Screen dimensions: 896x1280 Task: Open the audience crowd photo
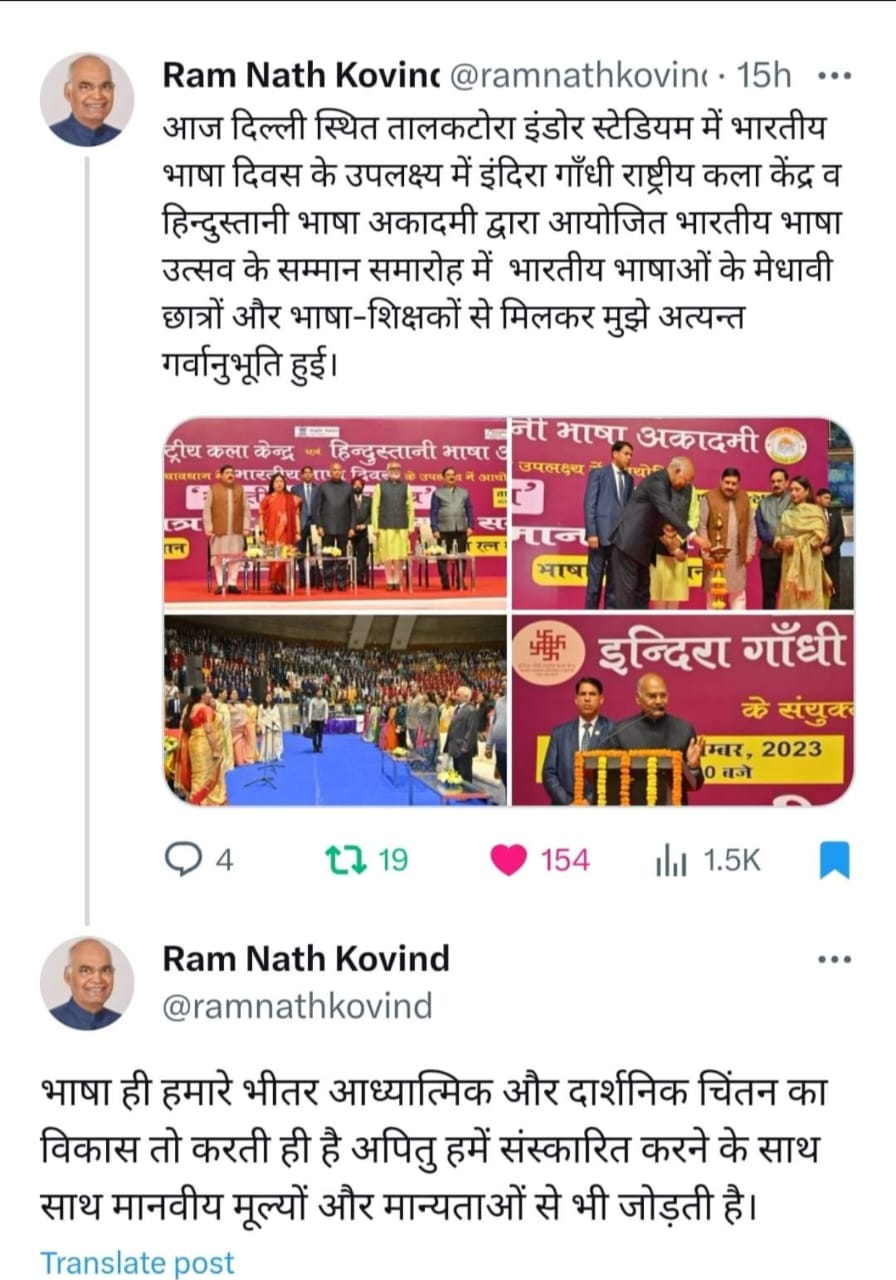pyautogui.click(x=335, y=710)
